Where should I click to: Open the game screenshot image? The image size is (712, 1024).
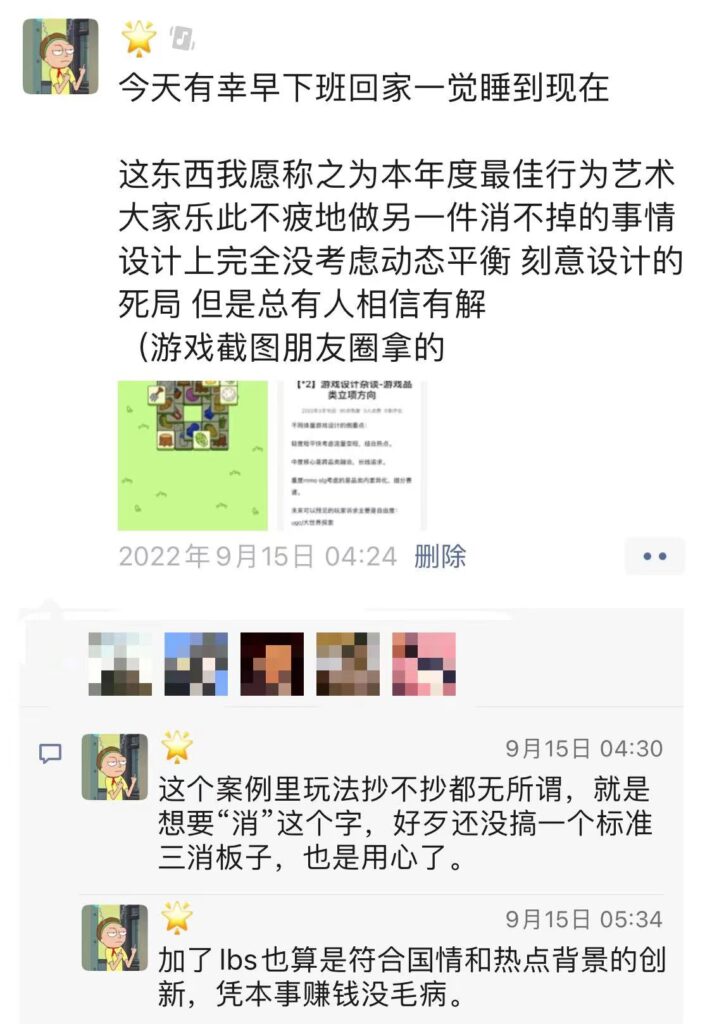coord(193,455)
